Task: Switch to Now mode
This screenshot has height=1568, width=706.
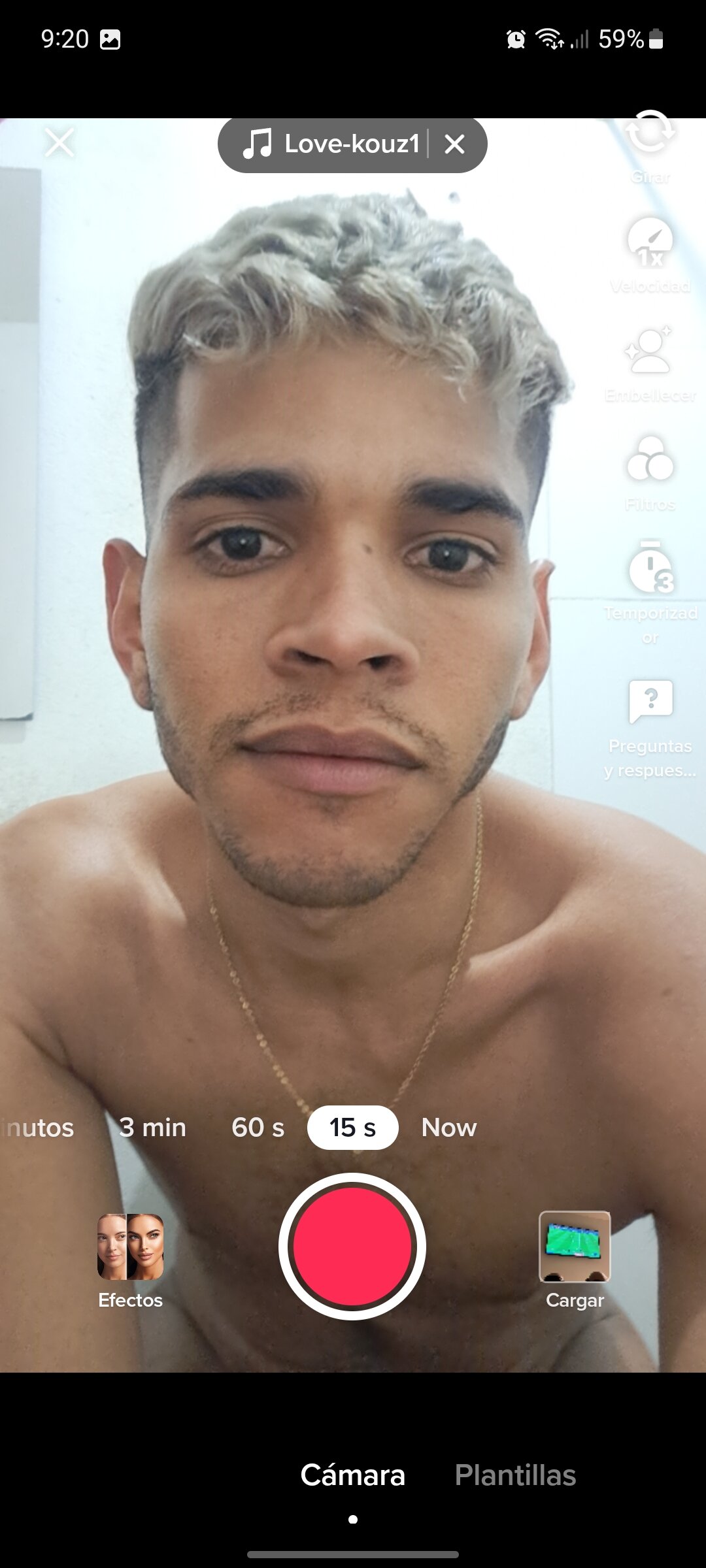Action: coord(448,1127)
